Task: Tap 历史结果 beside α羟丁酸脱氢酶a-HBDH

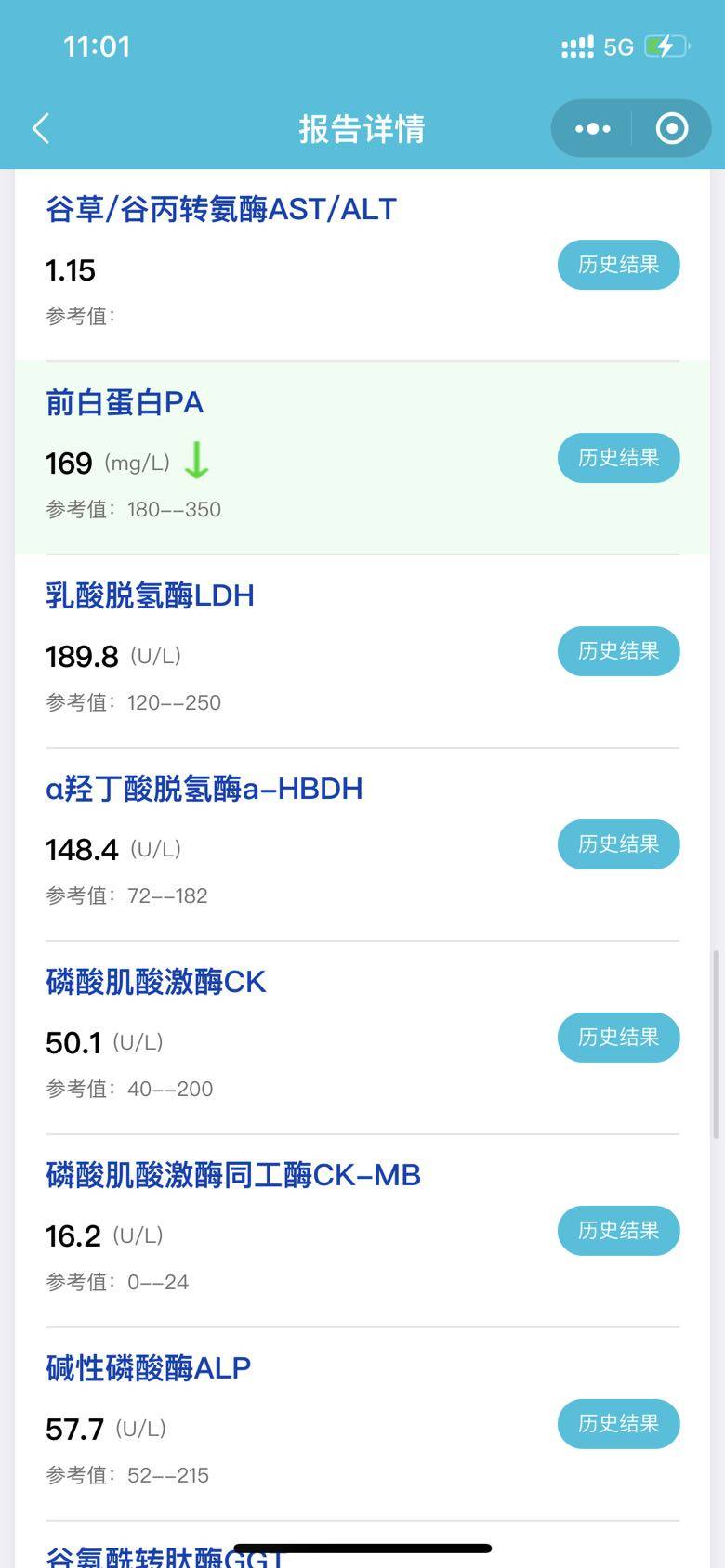Action: 618,844
